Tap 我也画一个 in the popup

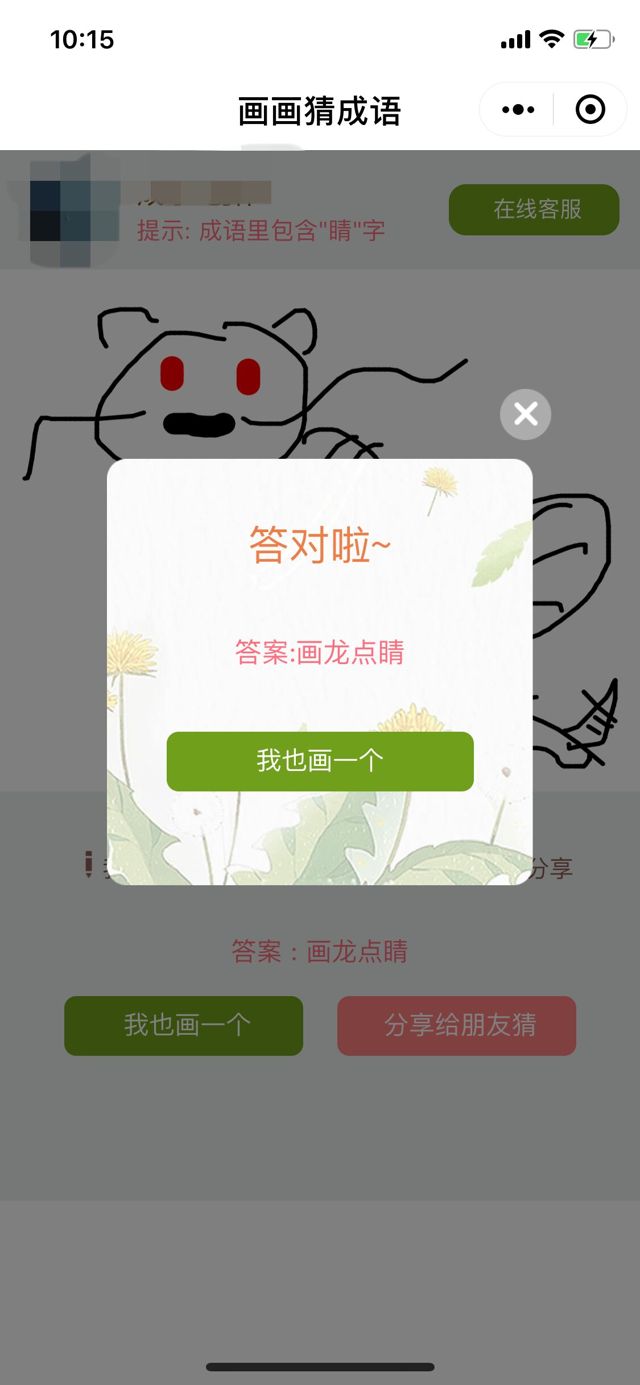[320, 761]
